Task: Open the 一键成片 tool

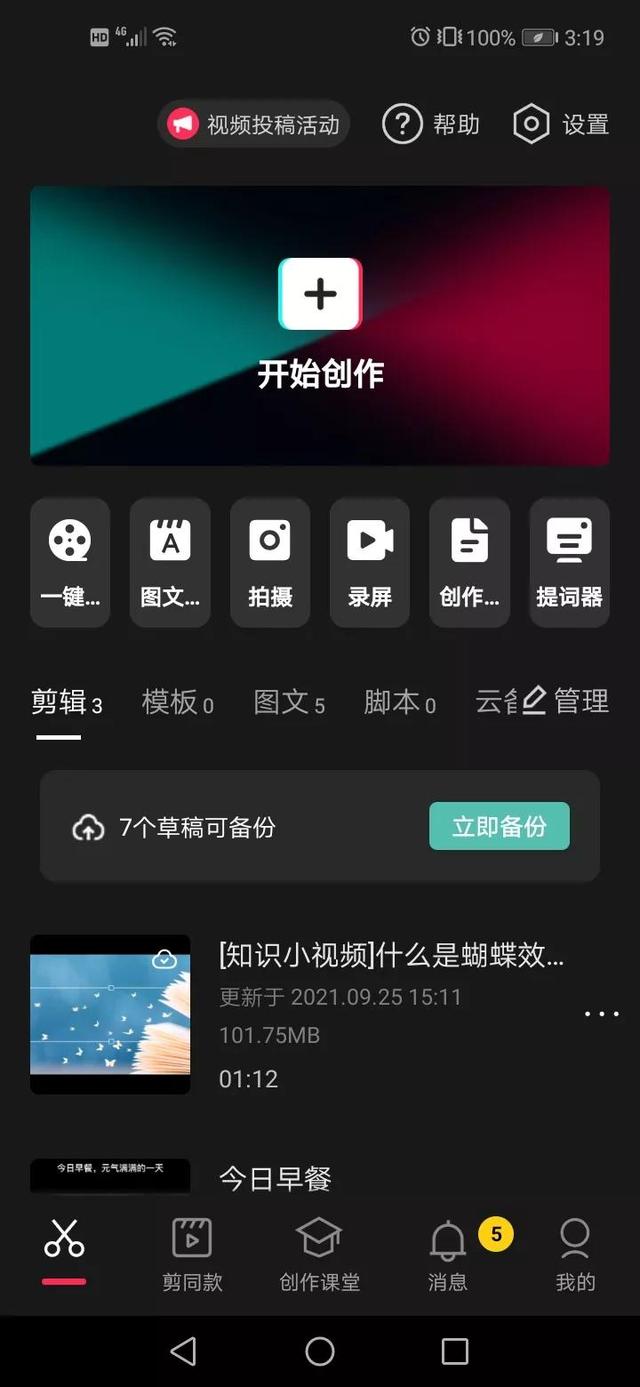Action: point(70,563)
